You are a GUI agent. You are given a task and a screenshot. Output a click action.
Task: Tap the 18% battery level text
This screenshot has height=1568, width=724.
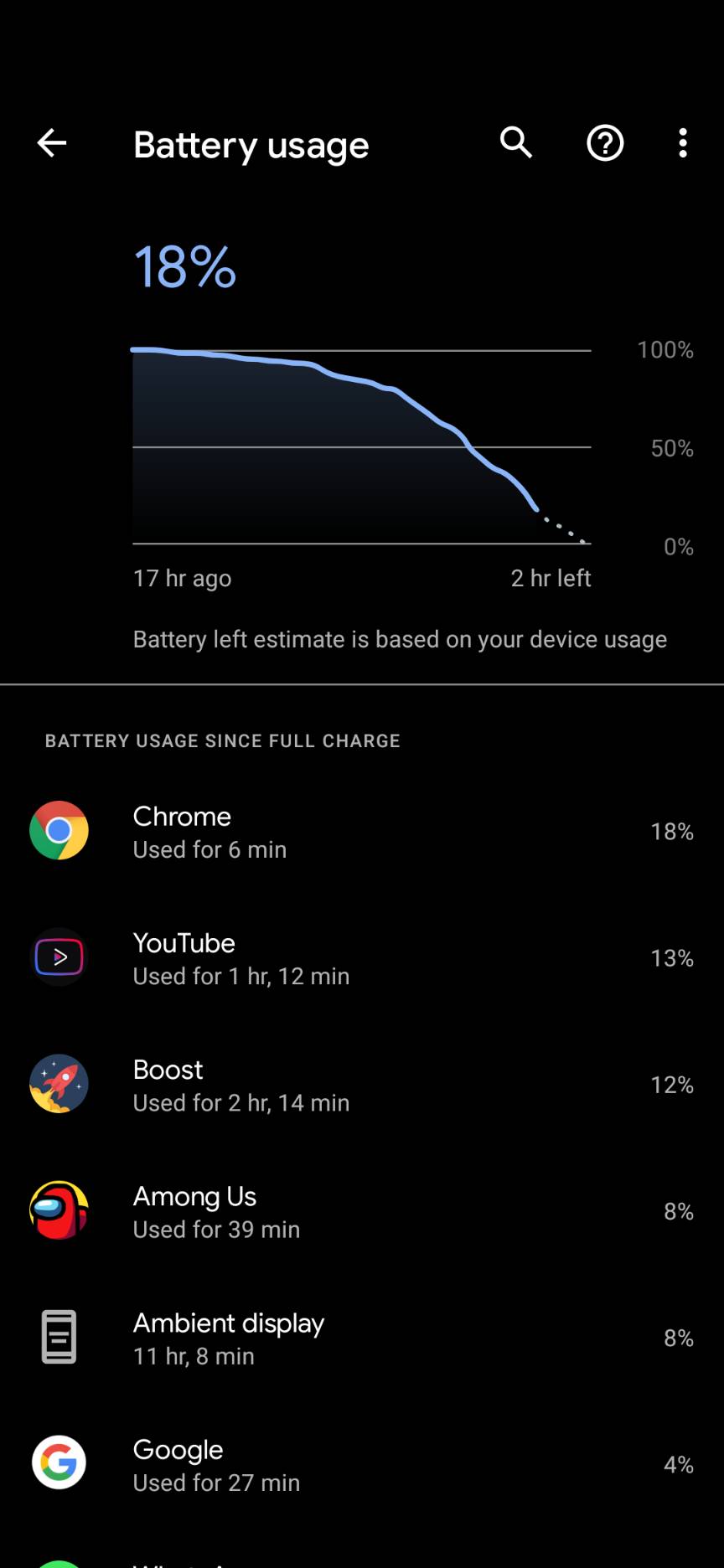(x=184, y=266)
